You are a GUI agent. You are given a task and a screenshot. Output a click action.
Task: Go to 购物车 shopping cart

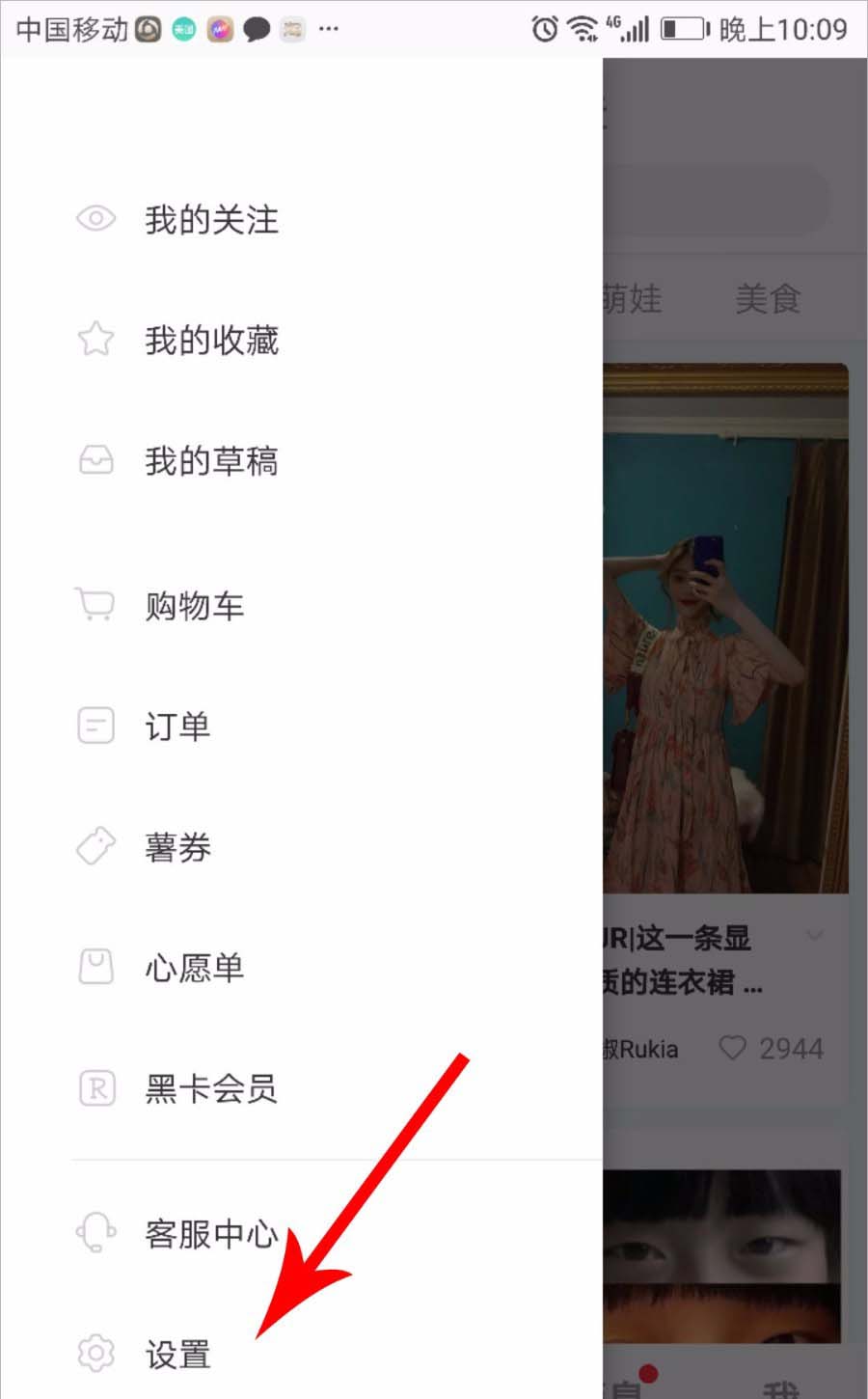[194, 606]
